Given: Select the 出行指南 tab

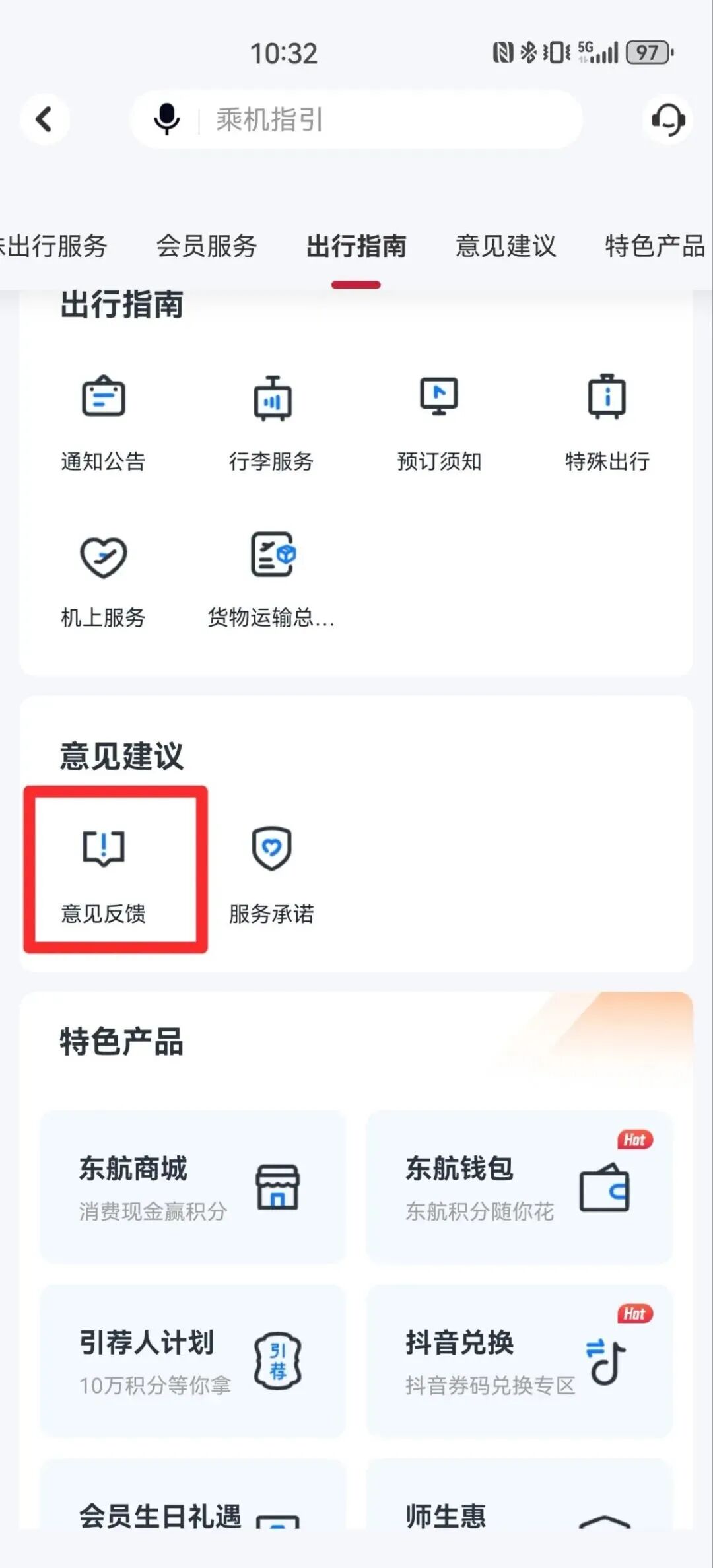Looking at the screenshot, I should (356, 246).
